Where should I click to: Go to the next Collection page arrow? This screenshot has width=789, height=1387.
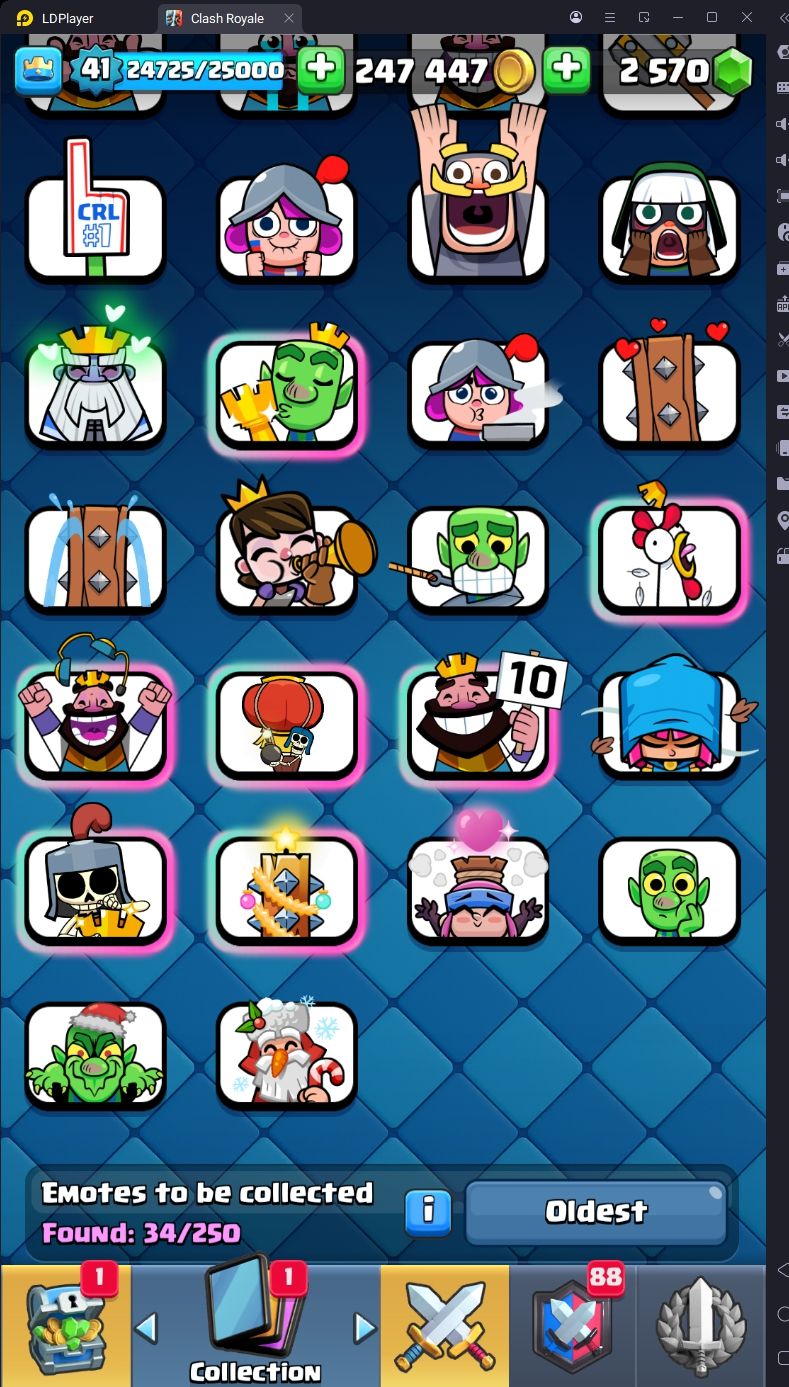[x=365, y=1328]
